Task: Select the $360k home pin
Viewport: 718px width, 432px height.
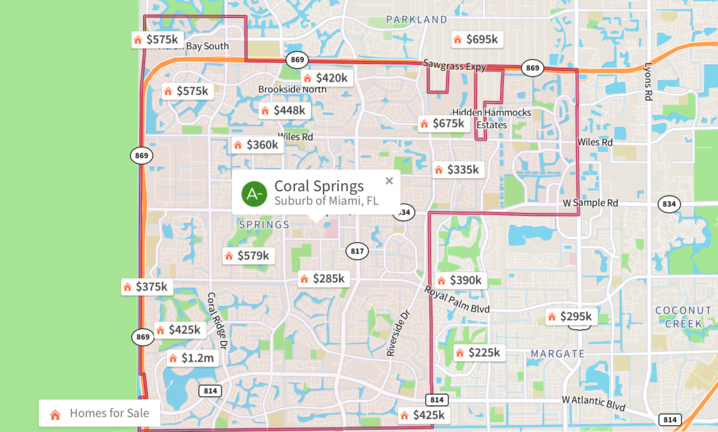Action: [256, 145]
